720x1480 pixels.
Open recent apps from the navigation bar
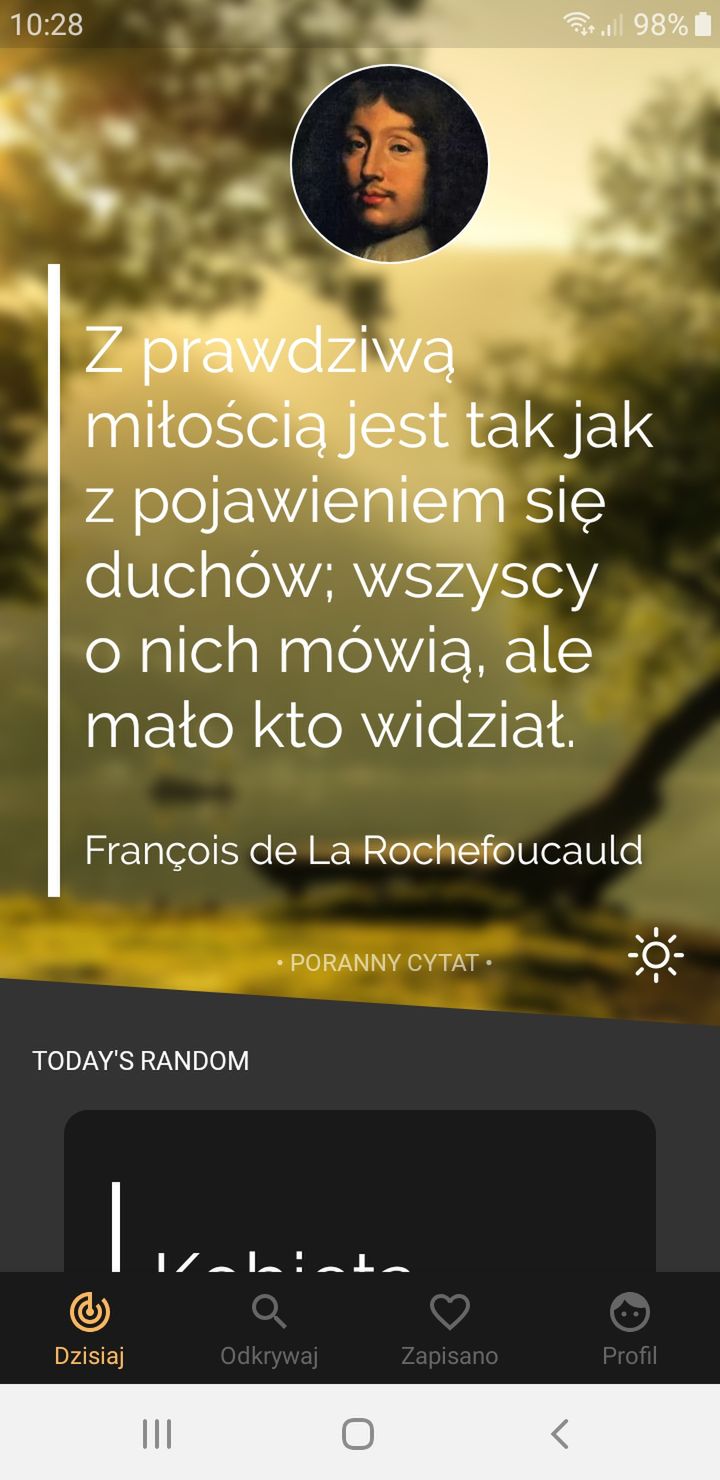tap(157, 1433)
